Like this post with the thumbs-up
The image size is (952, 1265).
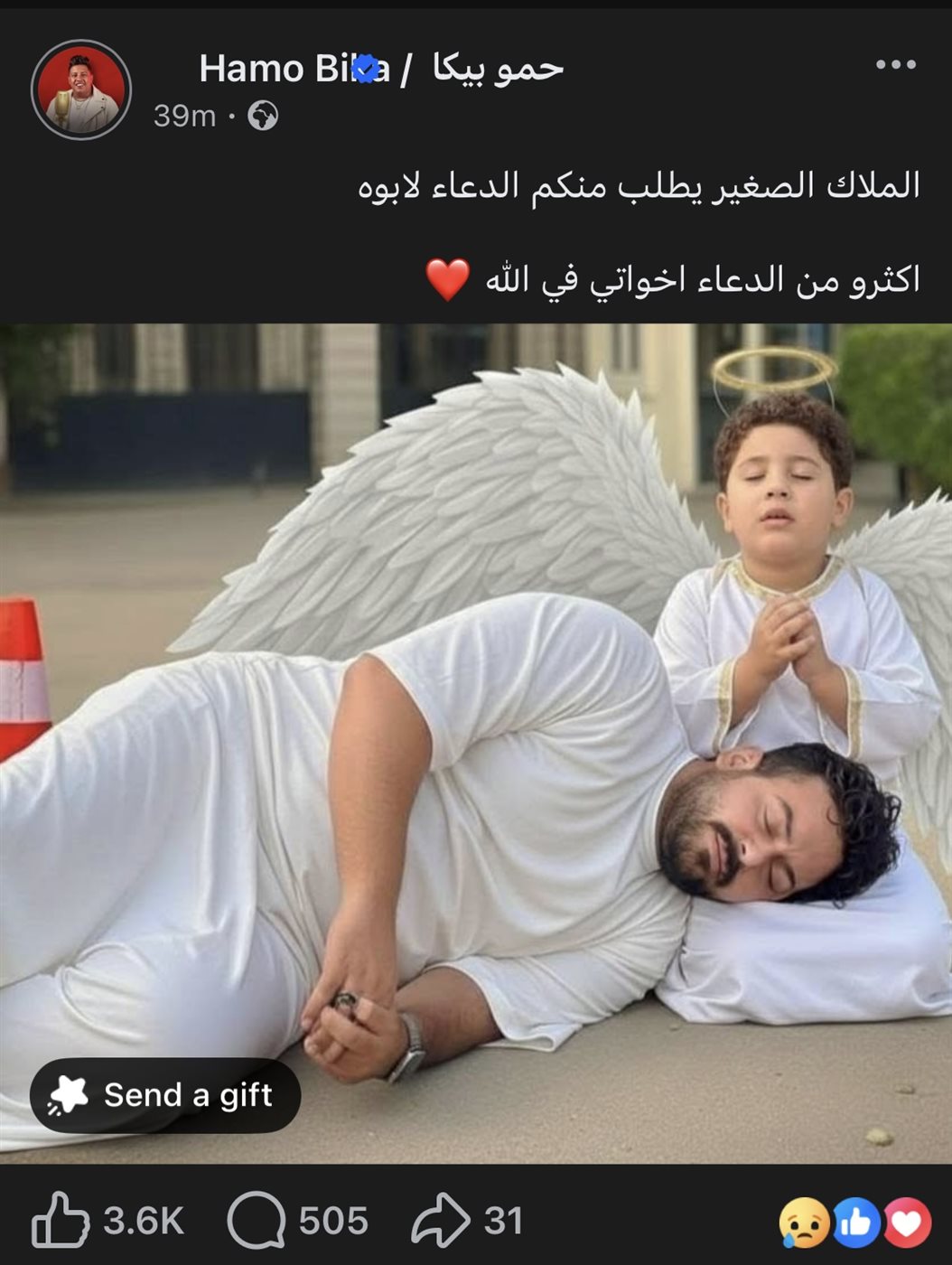click(x=61, y=1220)
